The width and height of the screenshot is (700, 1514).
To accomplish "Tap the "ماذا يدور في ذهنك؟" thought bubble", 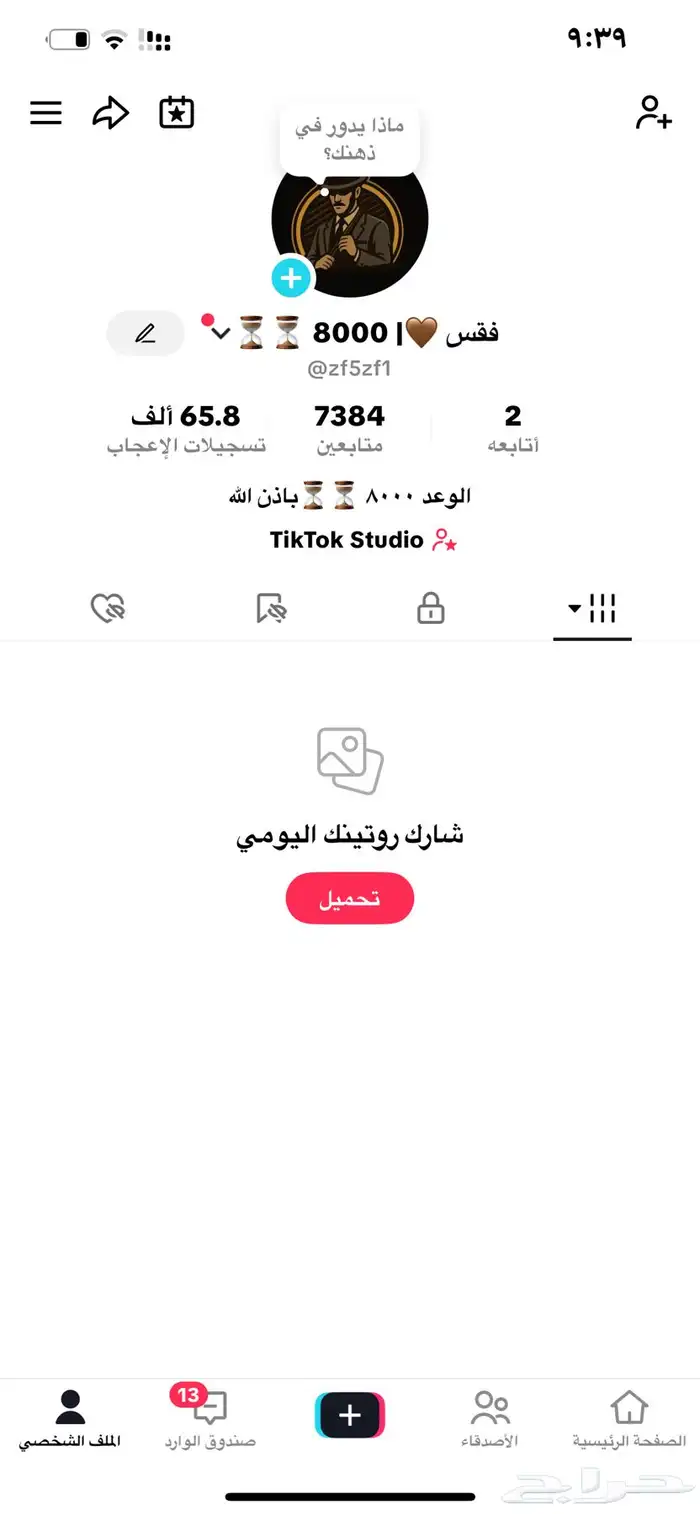I will coord(349,140).
